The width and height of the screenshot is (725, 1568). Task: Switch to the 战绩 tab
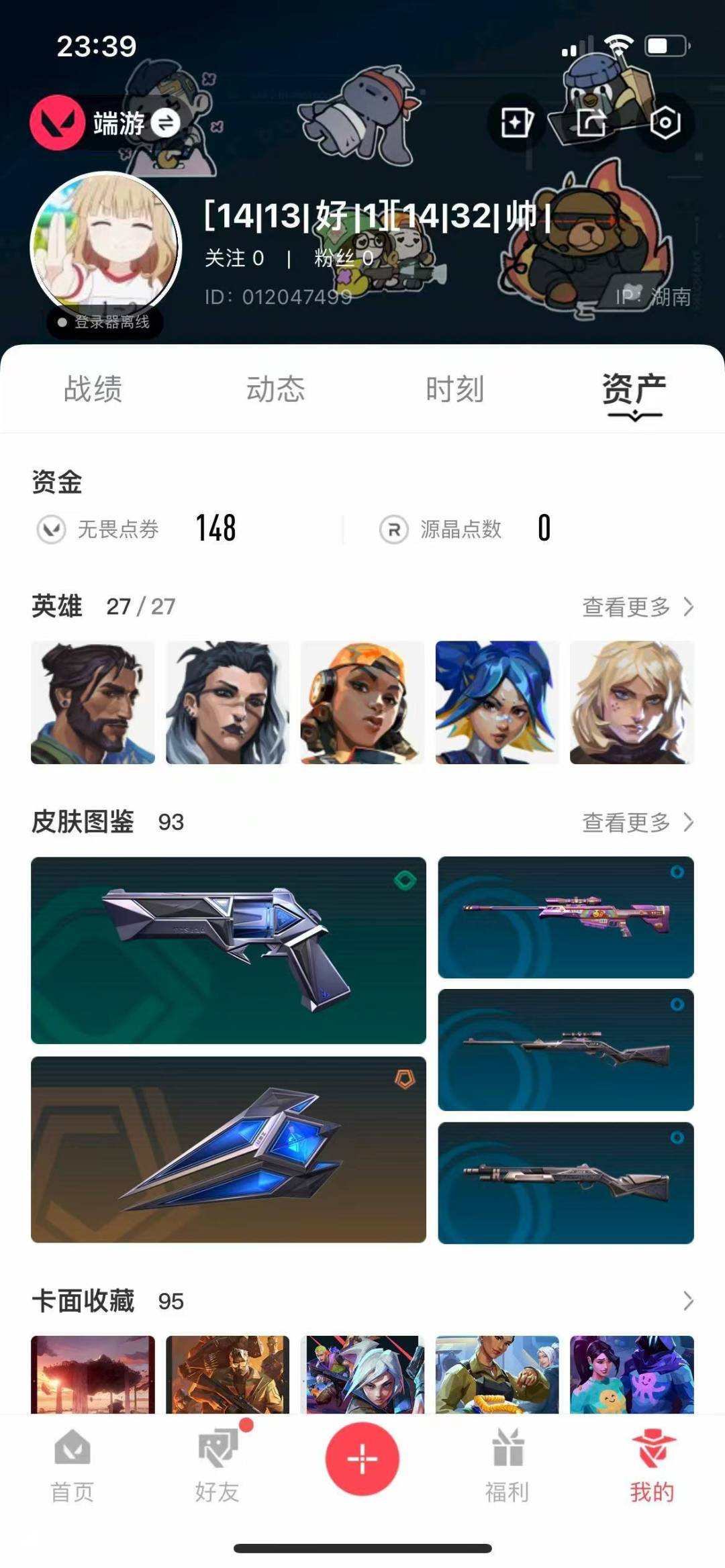click(93, 389)
